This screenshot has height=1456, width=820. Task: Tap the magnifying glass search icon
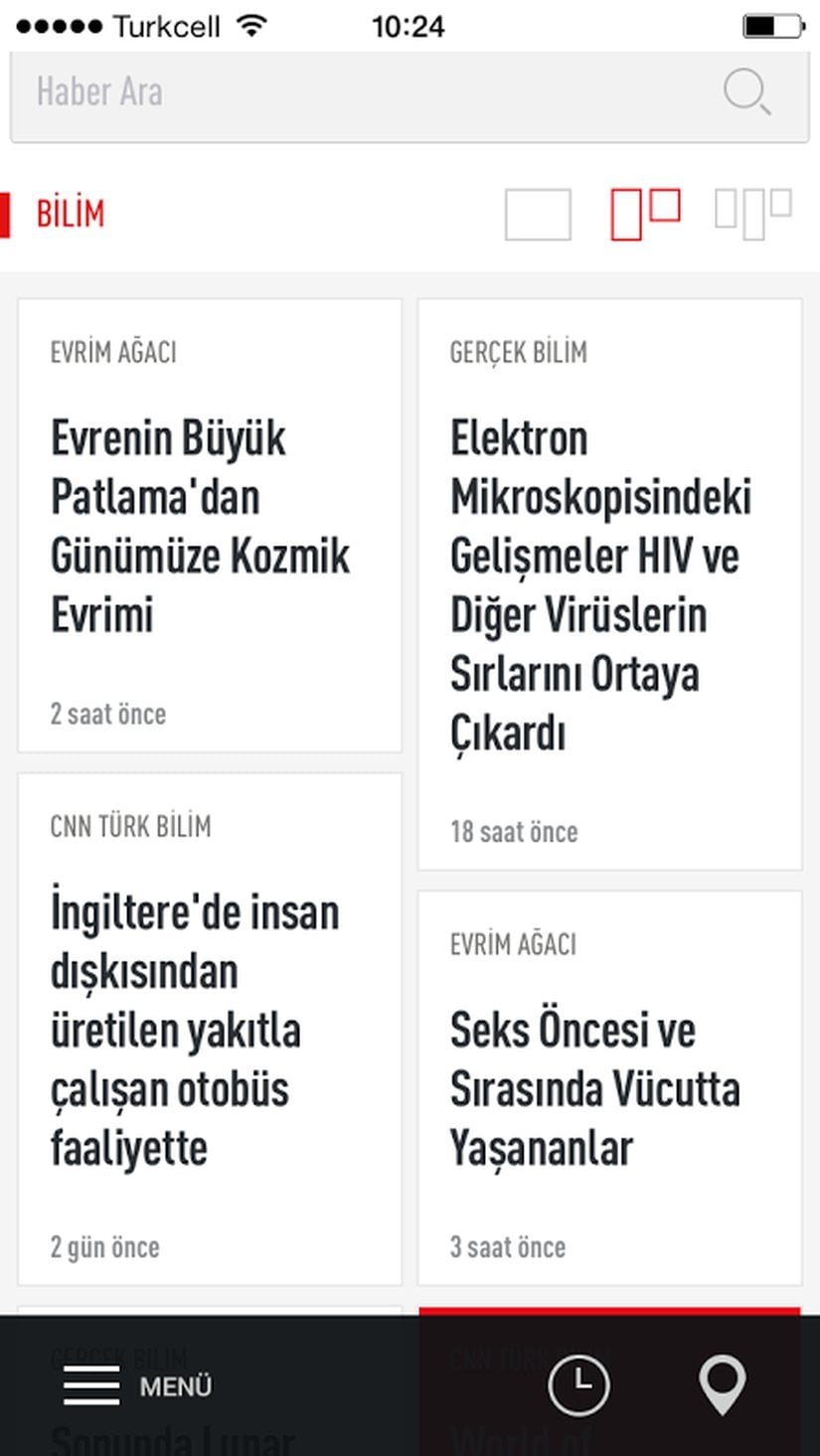(746, 92)
